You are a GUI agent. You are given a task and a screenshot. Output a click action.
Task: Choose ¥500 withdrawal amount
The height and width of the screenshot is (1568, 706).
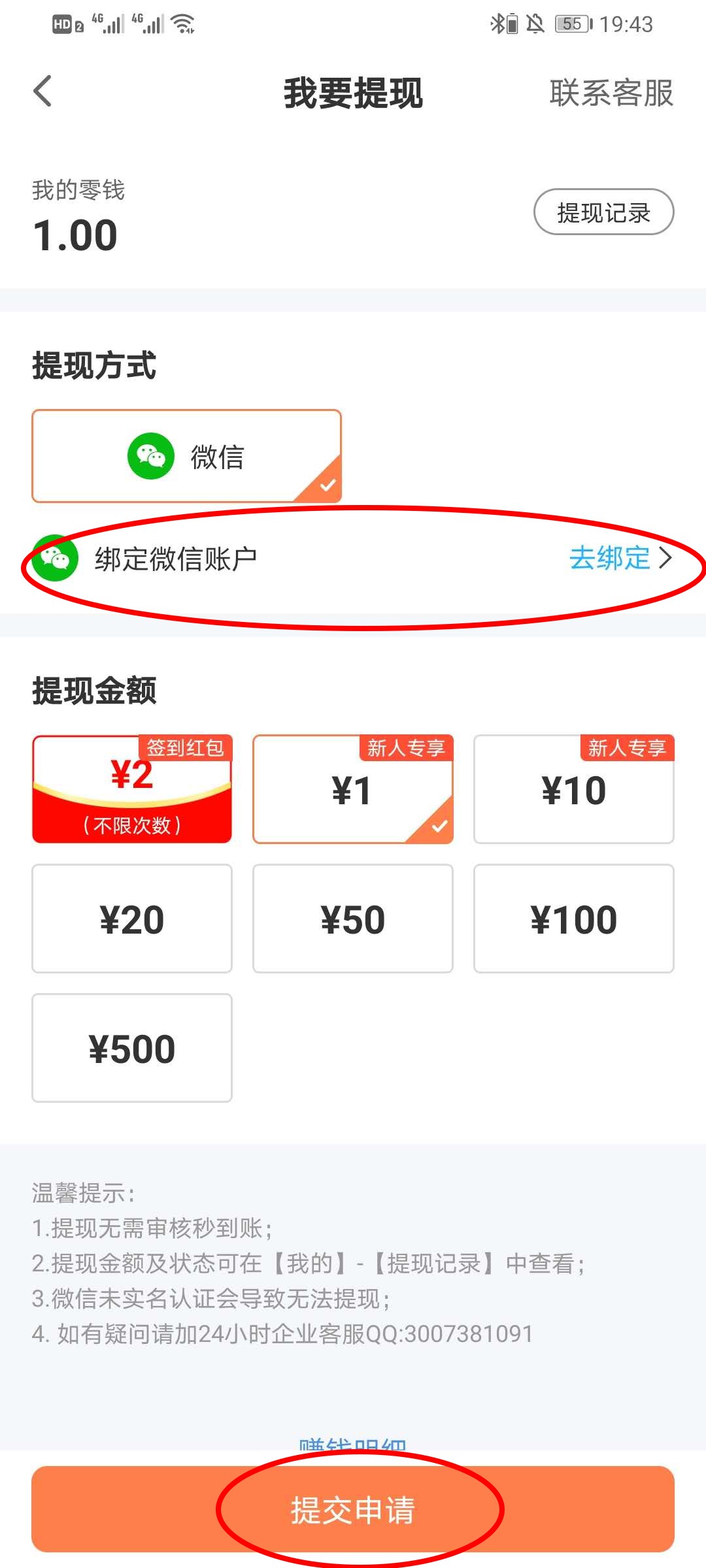132,1048
